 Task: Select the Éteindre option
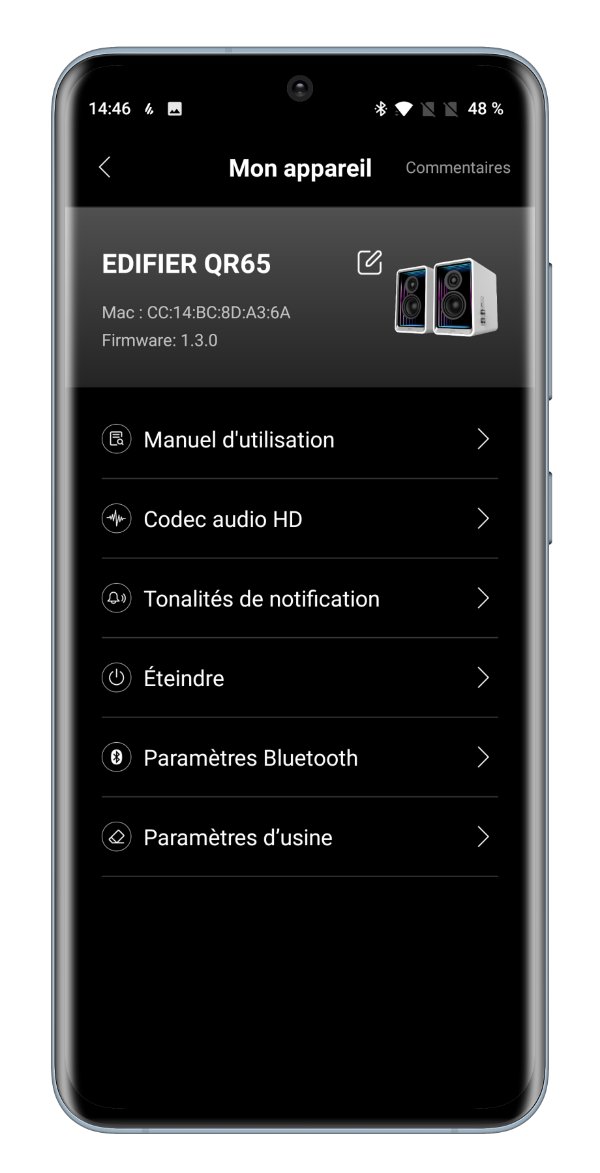coord(299,678)
